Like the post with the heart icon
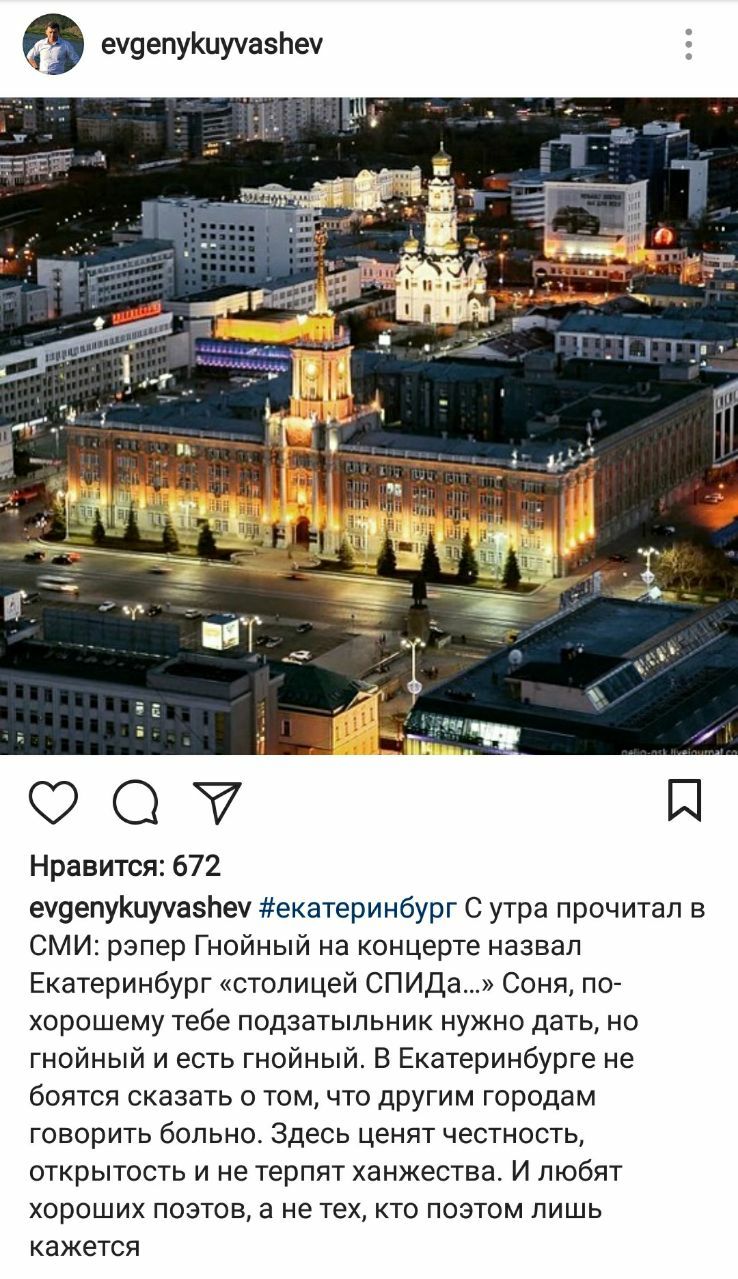 pos(53,802)
